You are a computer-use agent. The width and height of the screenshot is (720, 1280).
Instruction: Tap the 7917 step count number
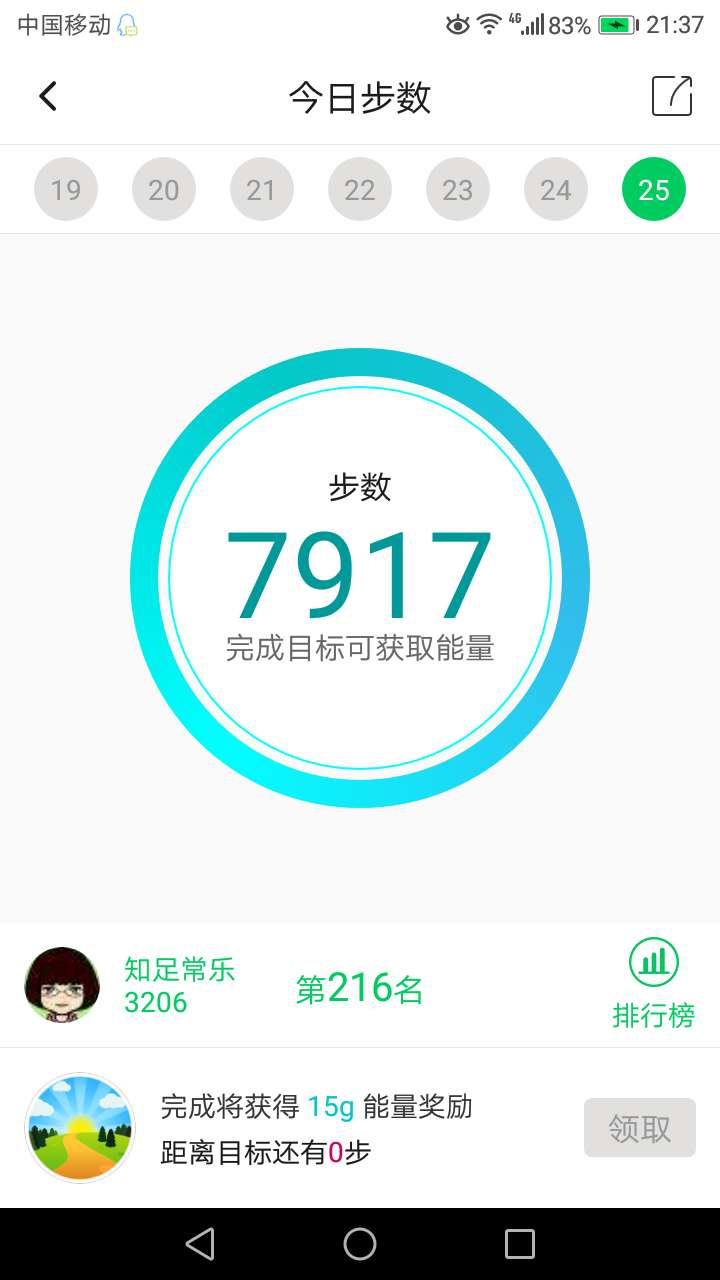click(360, 570)
